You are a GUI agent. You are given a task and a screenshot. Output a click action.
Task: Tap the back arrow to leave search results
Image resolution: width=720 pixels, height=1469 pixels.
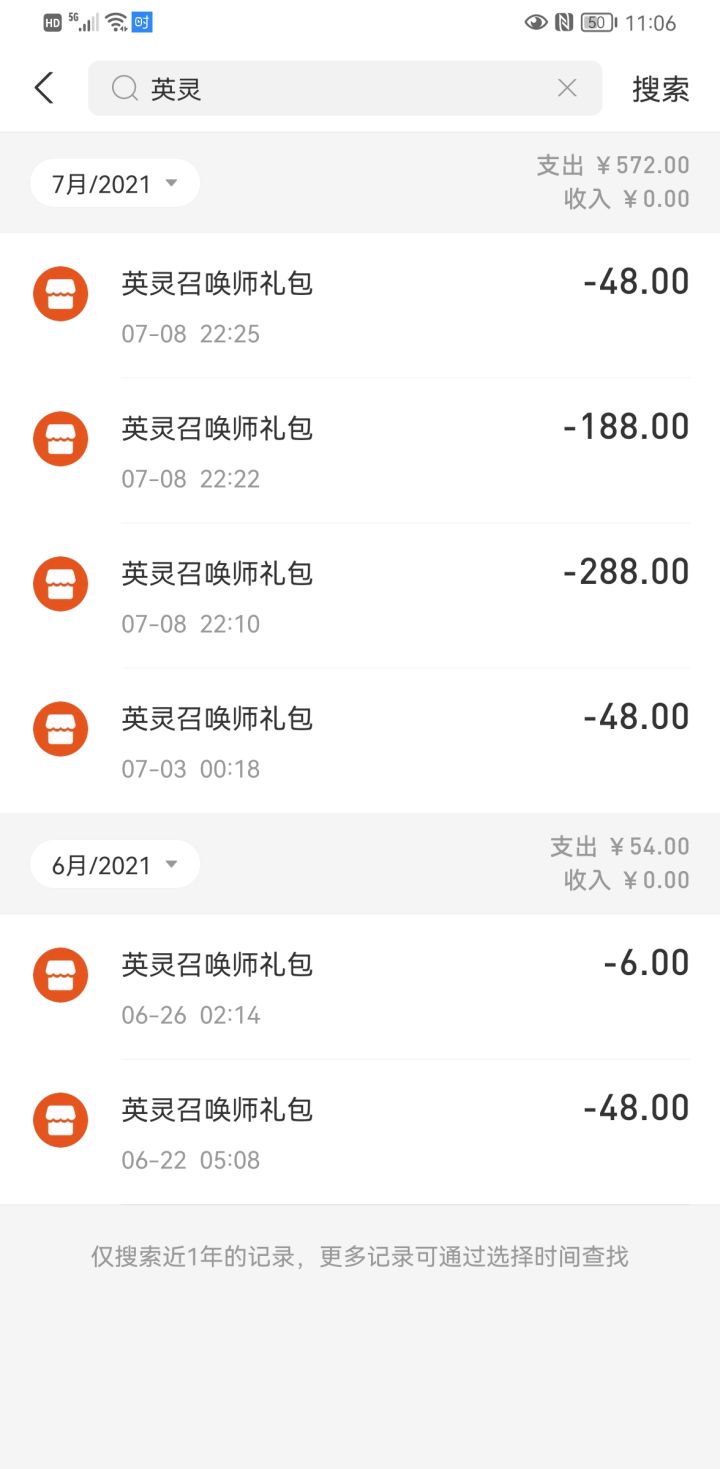42,88
